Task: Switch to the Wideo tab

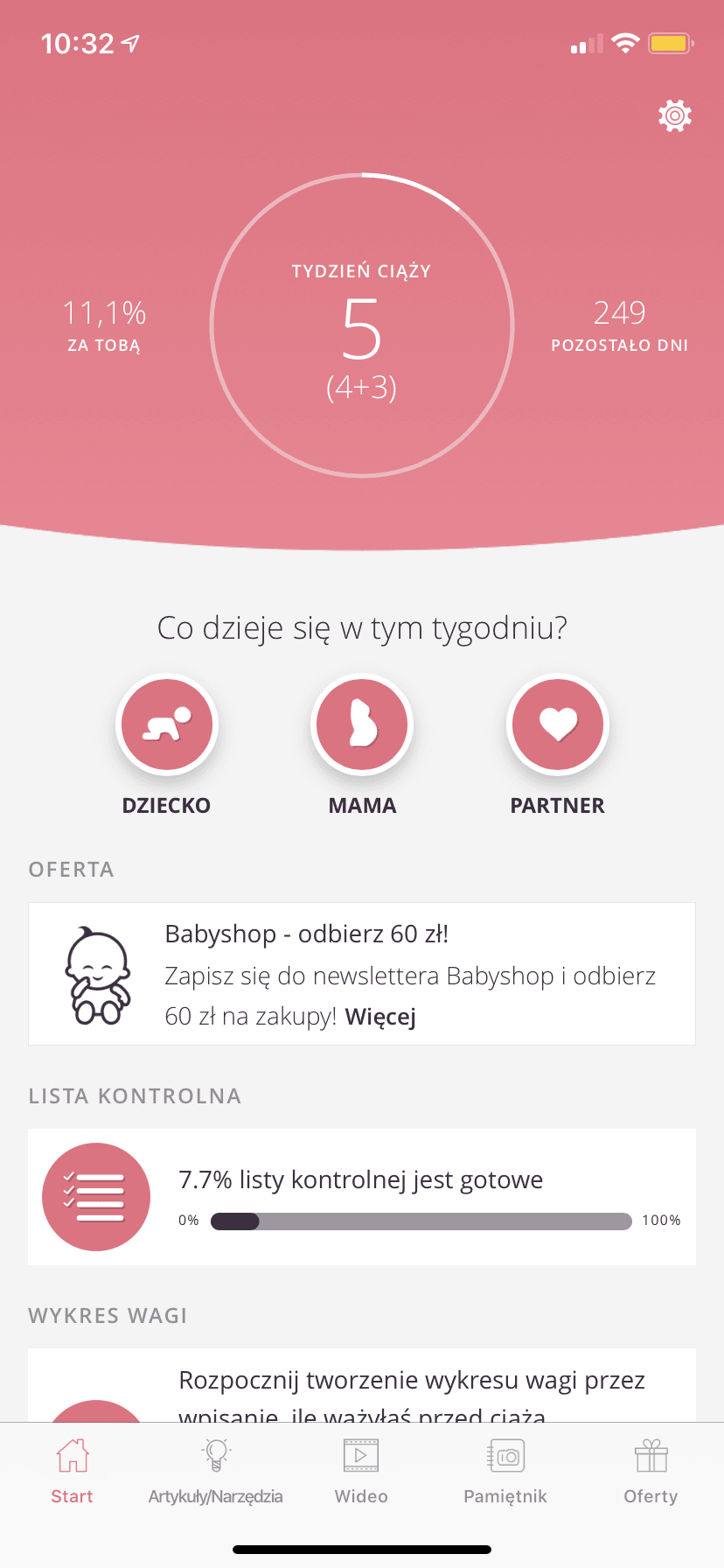Action: pyautogui.click(x=361, y=1472)
